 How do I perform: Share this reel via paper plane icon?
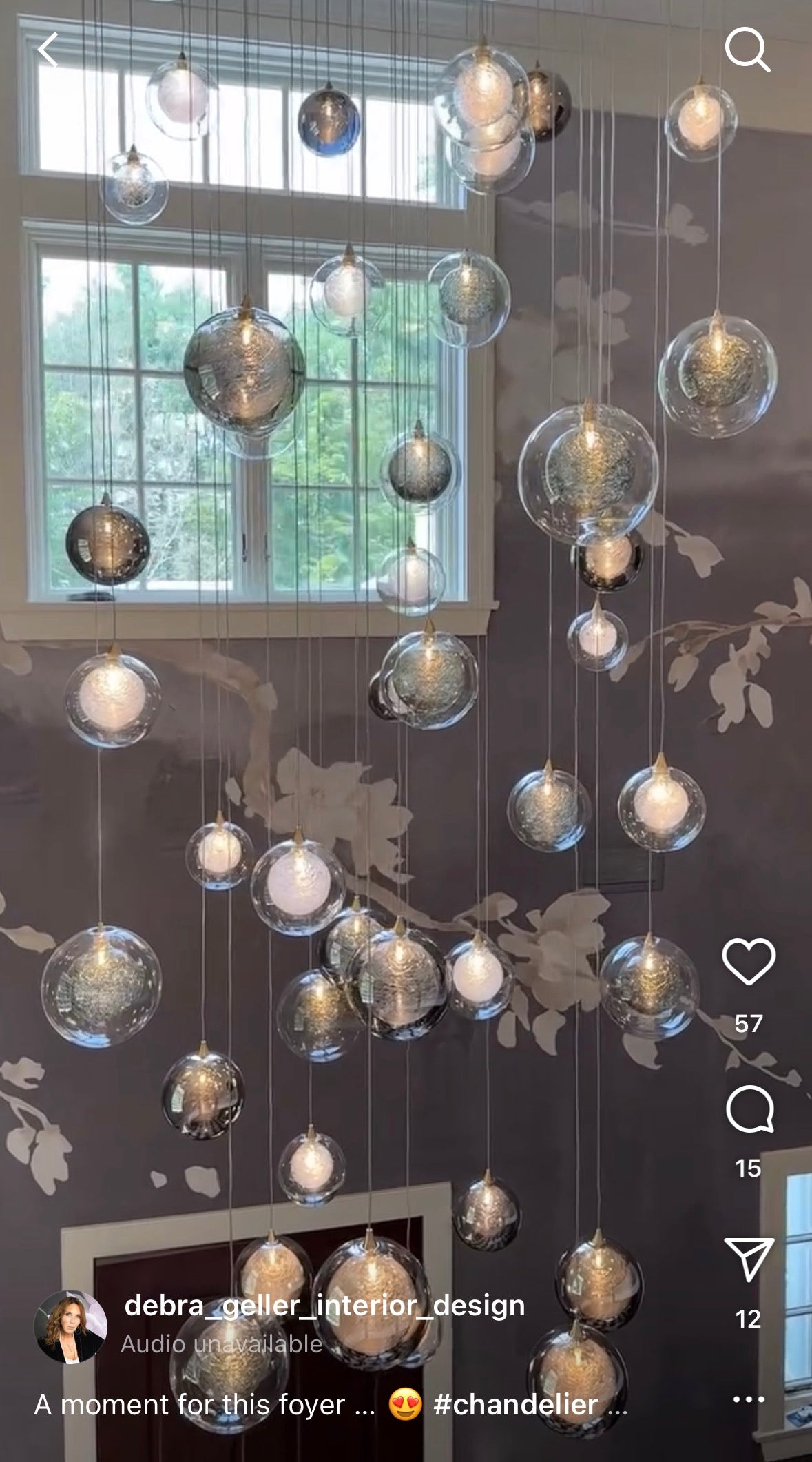749,1259
